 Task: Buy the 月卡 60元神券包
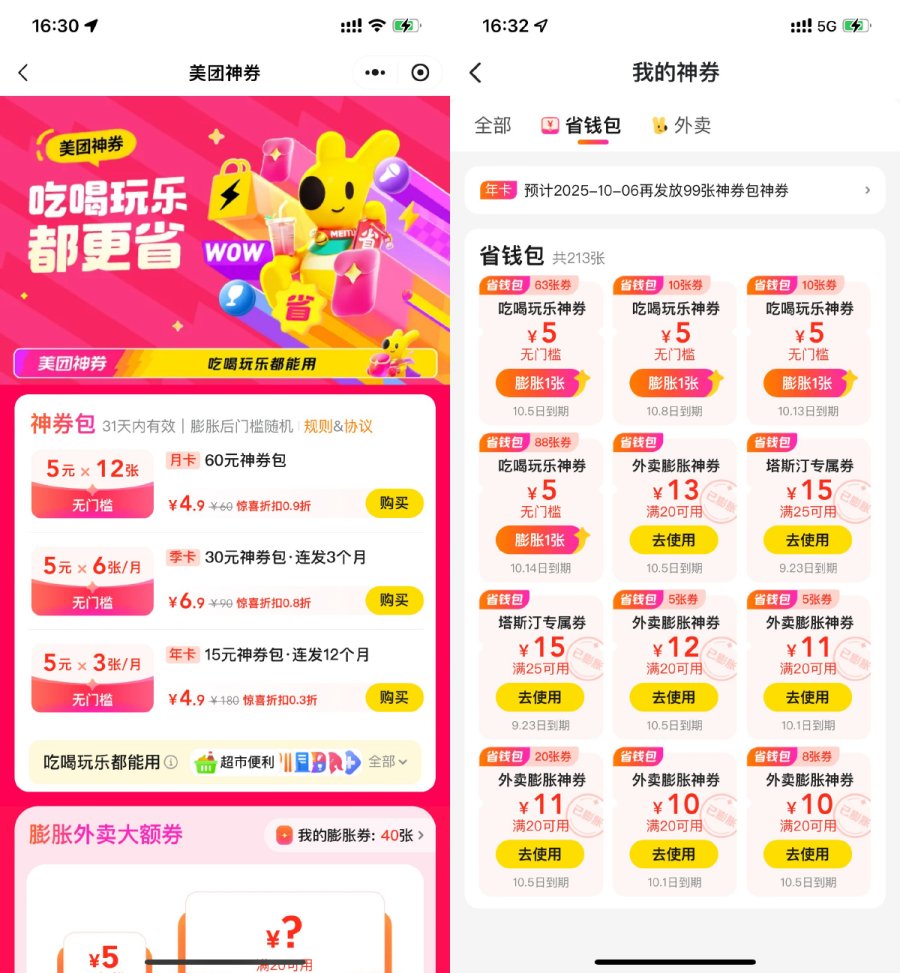394,503
